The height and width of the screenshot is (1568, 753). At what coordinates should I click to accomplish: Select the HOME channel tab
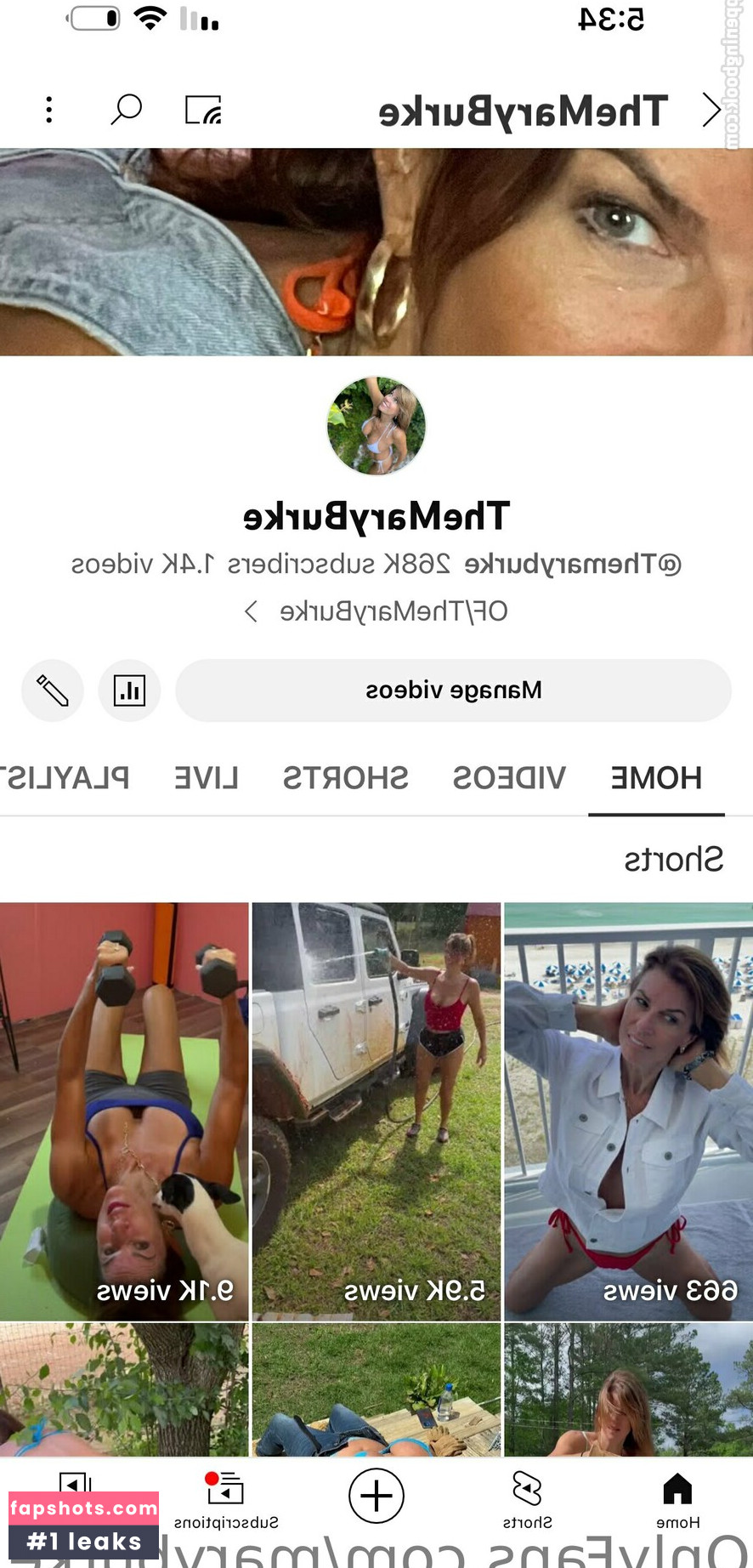click(656, 778)
